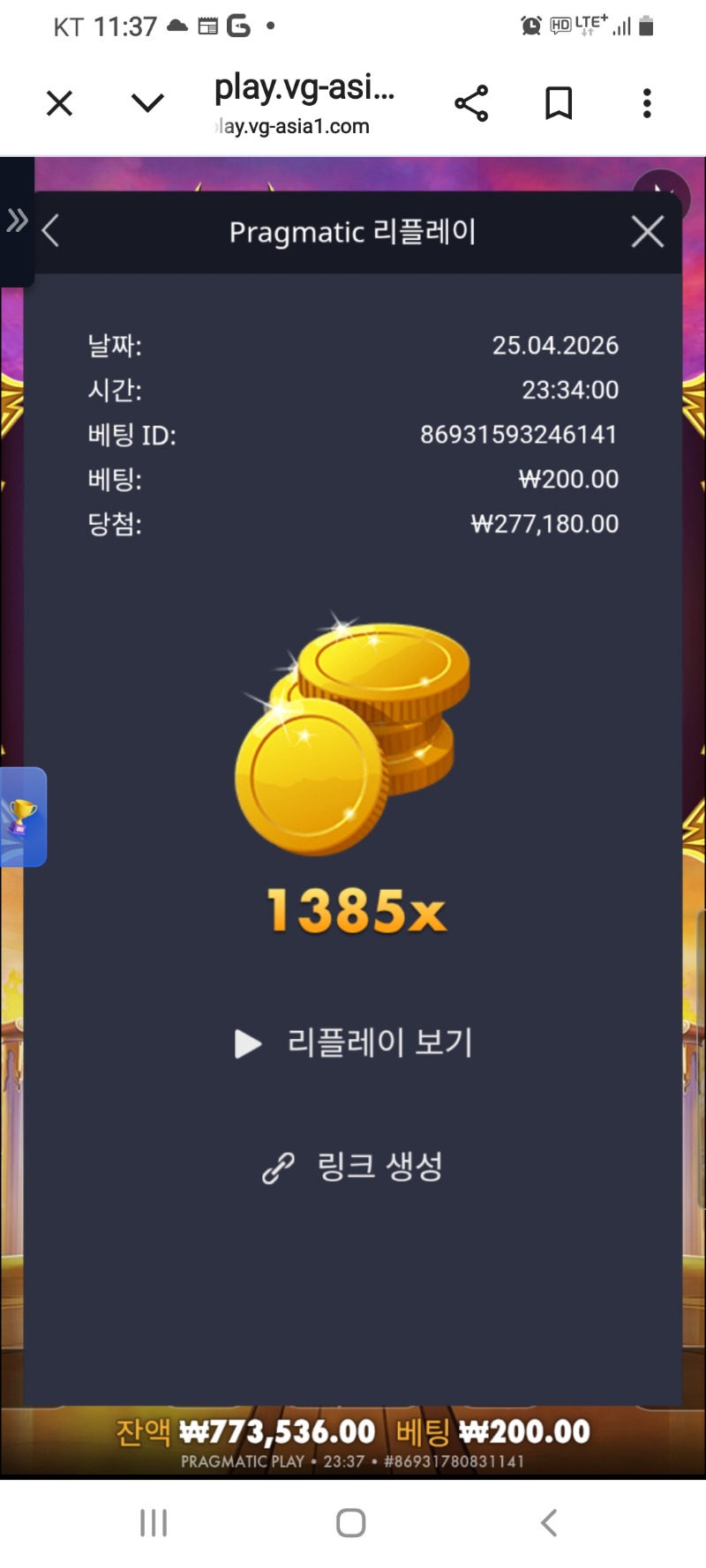Open the browser overflow menu
Screen dimensions: 706x1568
coord(647,104)
